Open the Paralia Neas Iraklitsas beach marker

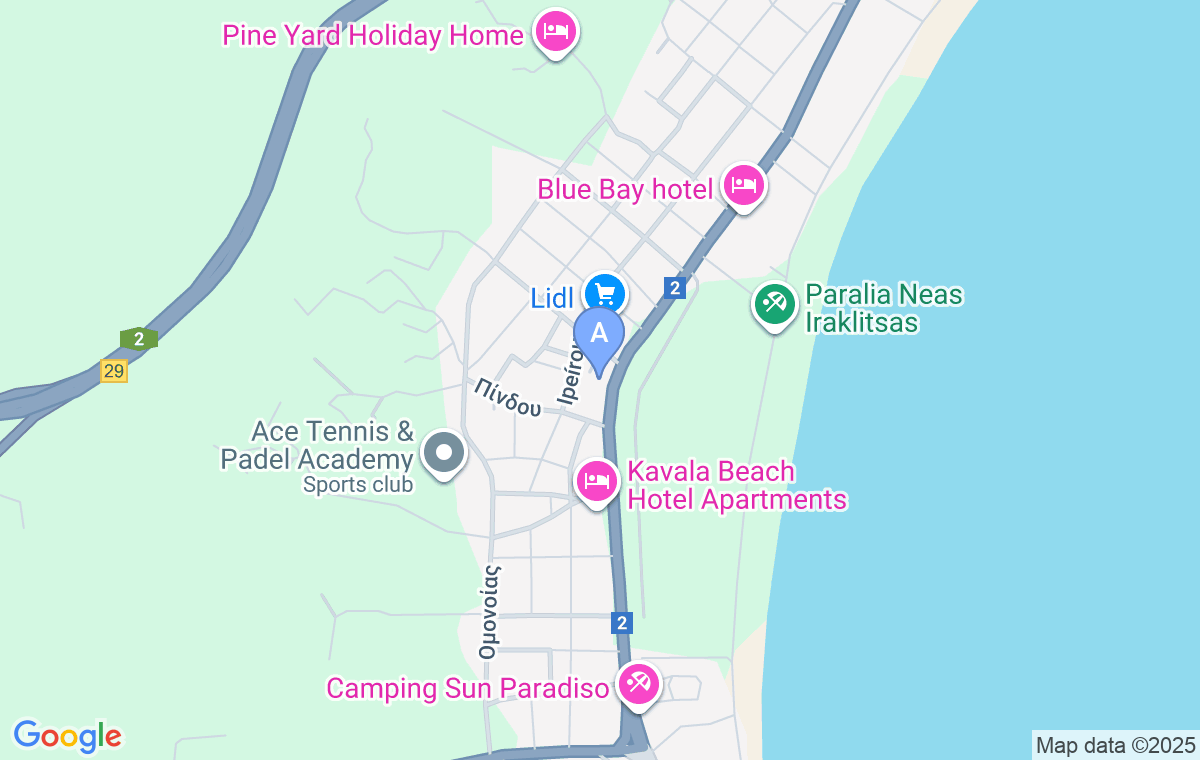774,304
